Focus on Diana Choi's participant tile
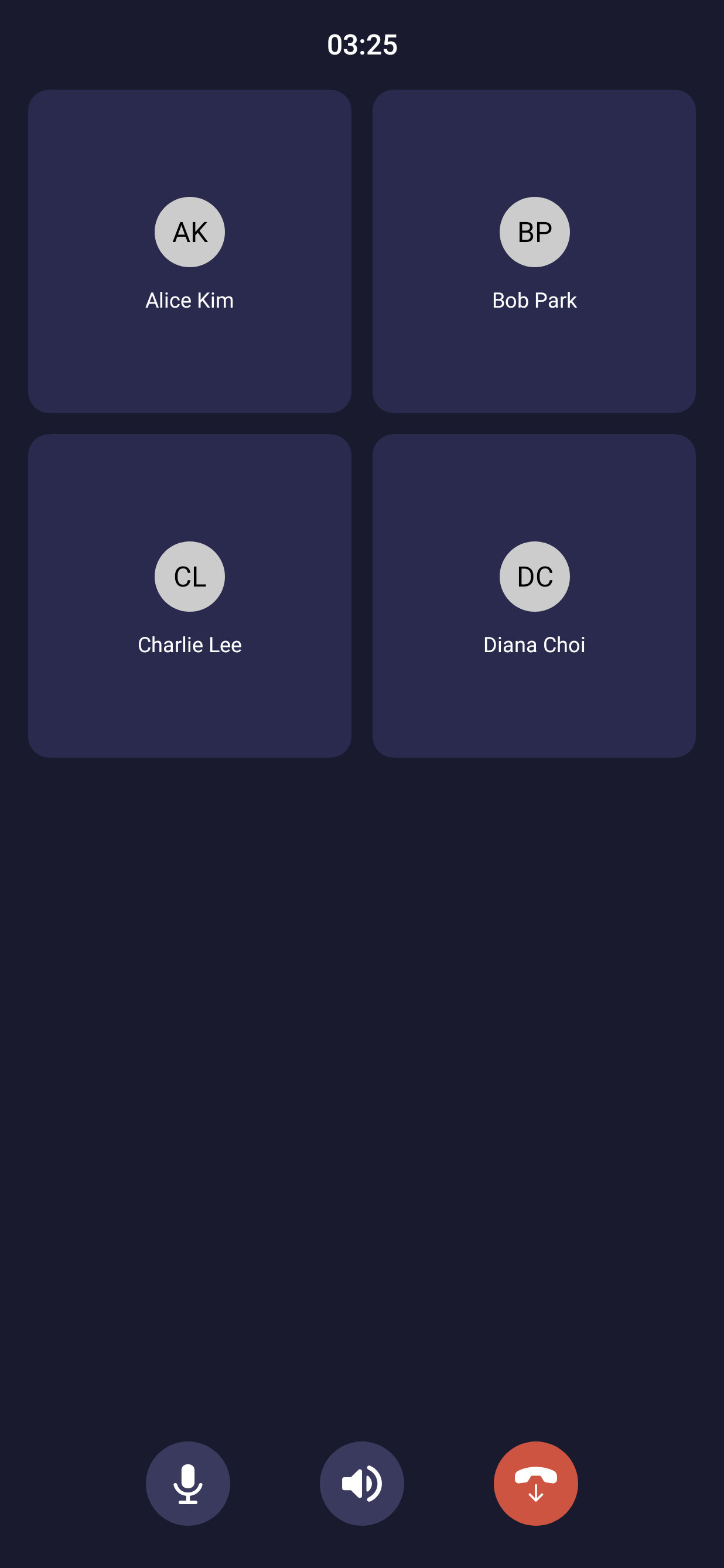Screen dimensions: 724x1568 [x=534, y=595]
